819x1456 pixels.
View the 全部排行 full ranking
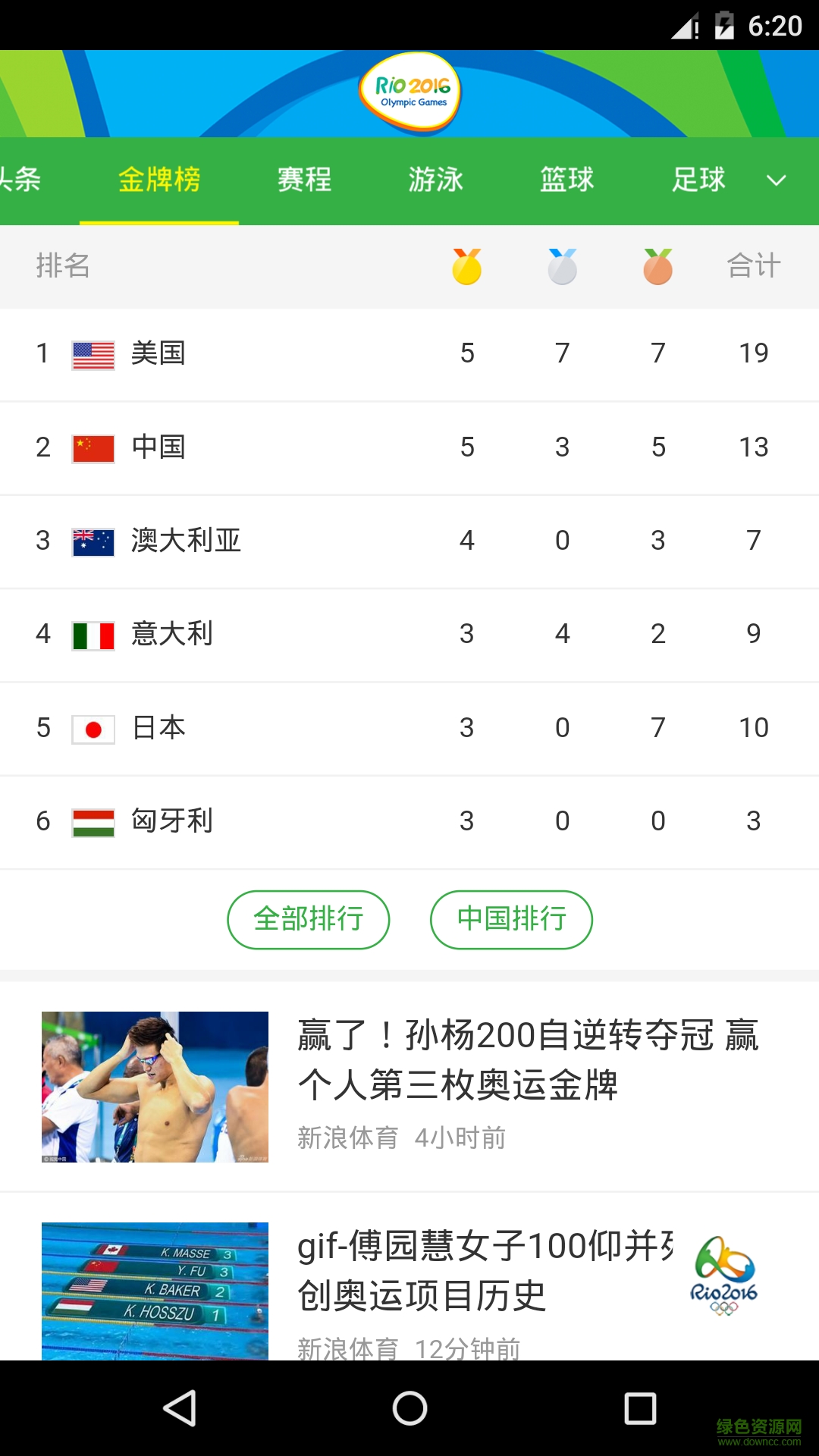tap(308, 919)
